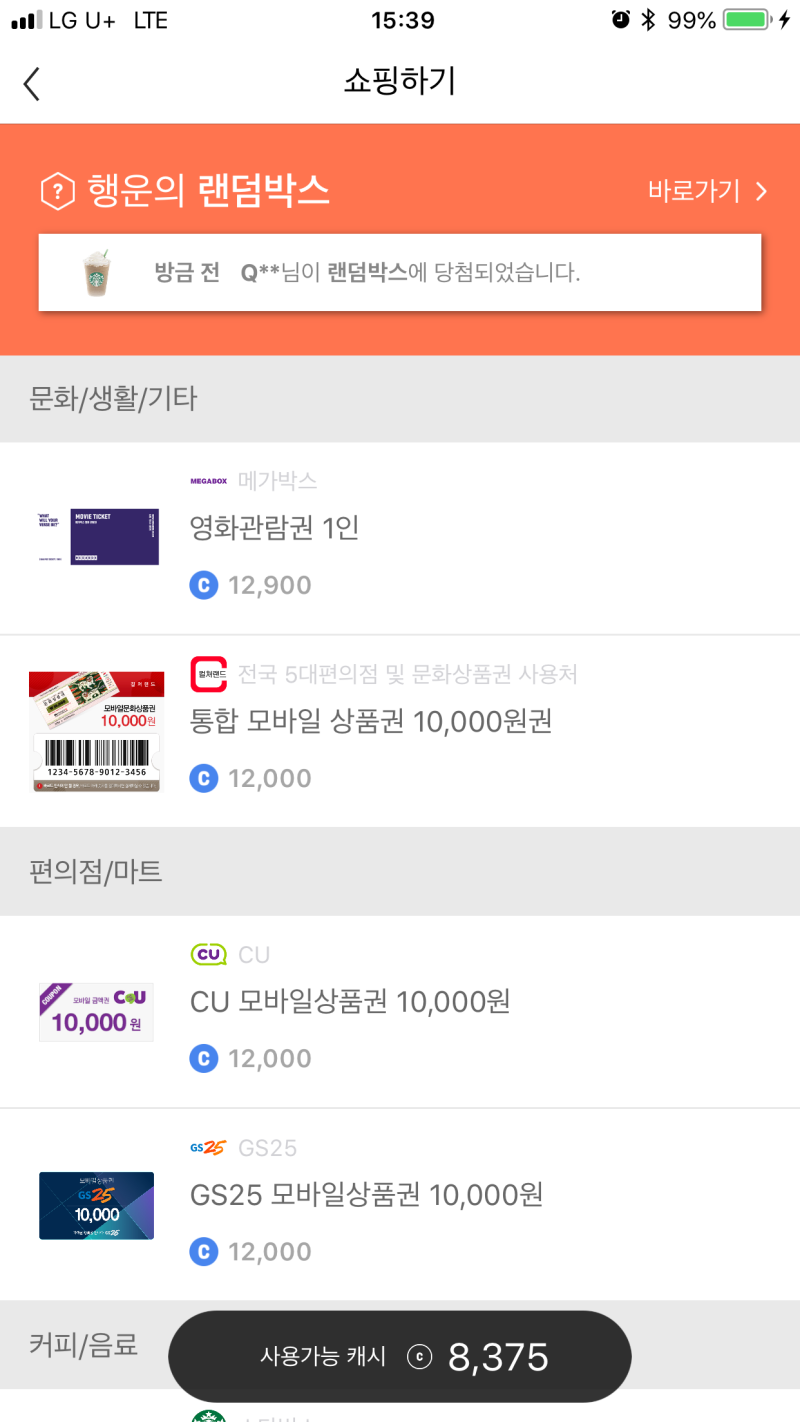Viewport: 800px width, 1422px height.
Task: Tap the CU brand logo icon
Action: pos(207,954)
